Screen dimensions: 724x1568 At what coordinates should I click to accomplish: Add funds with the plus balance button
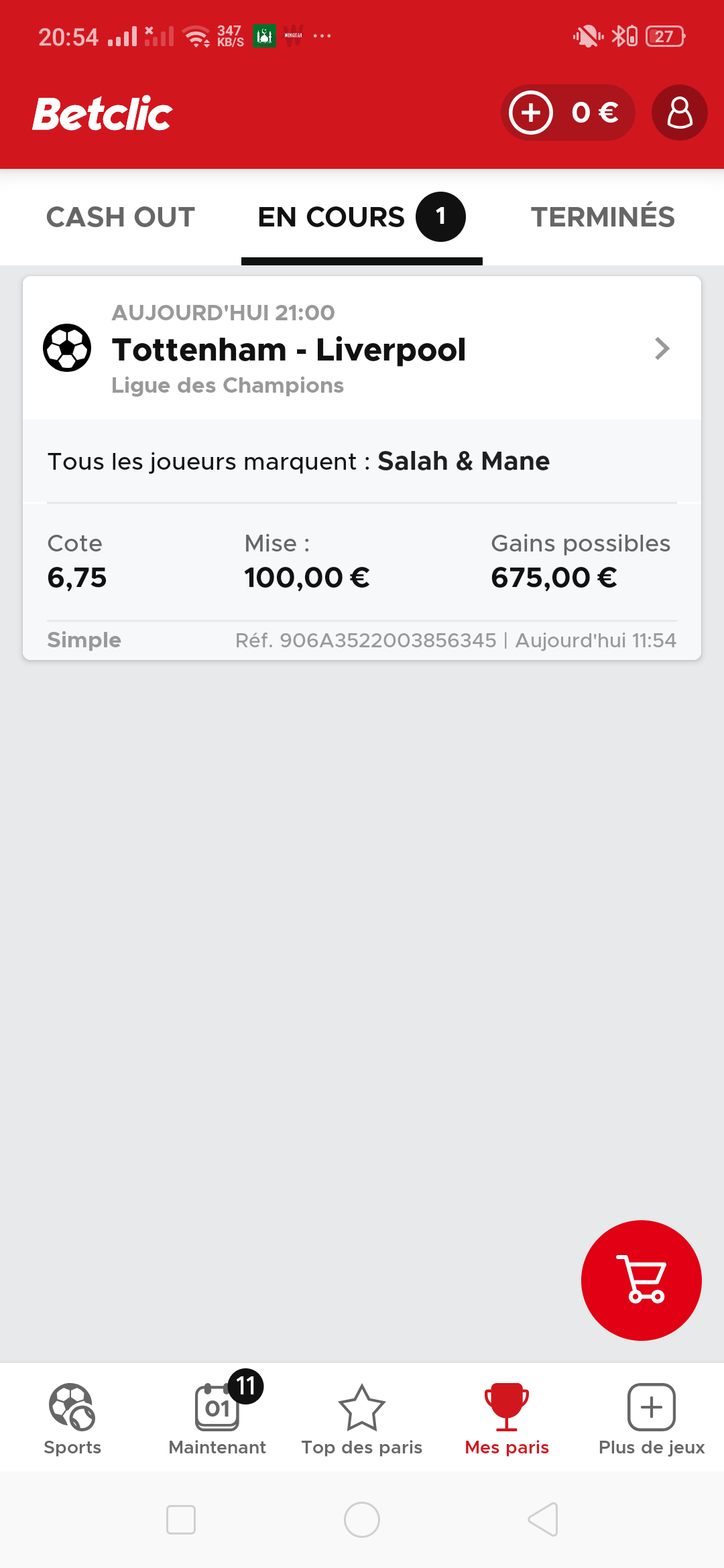567,113
